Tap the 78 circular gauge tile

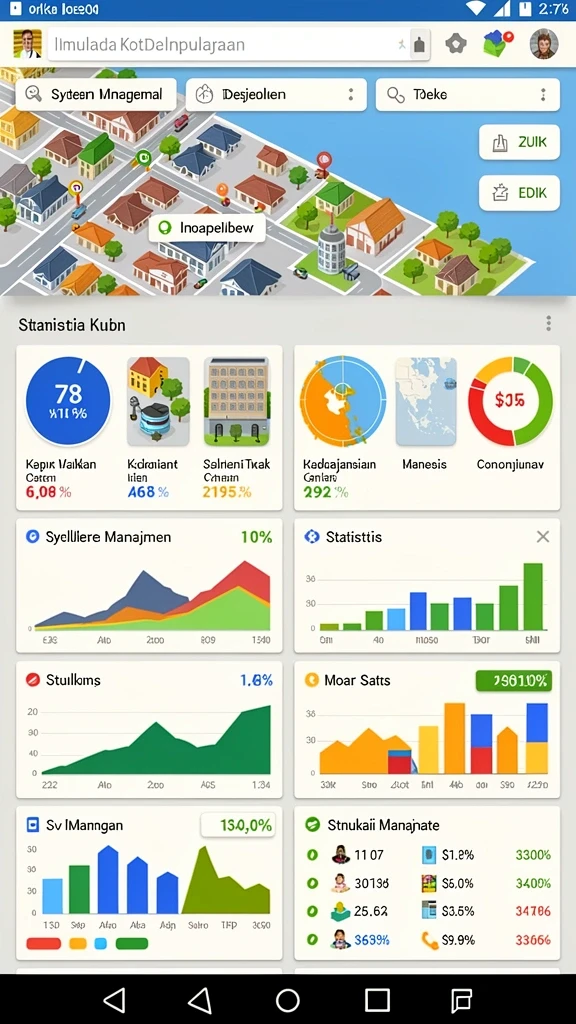tap(68, 402)
